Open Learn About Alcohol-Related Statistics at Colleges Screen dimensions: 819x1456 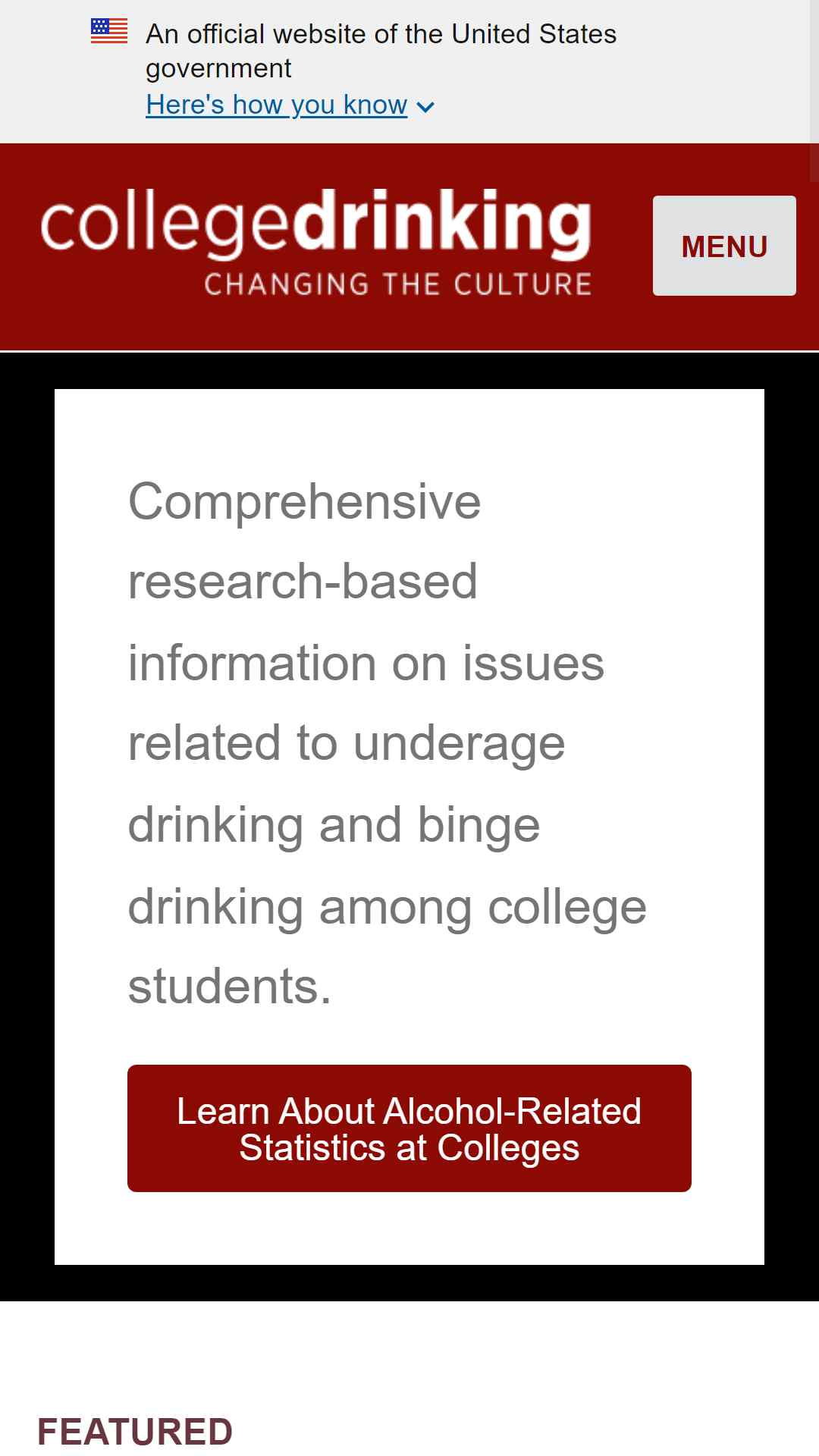(x=409, y=1128)
